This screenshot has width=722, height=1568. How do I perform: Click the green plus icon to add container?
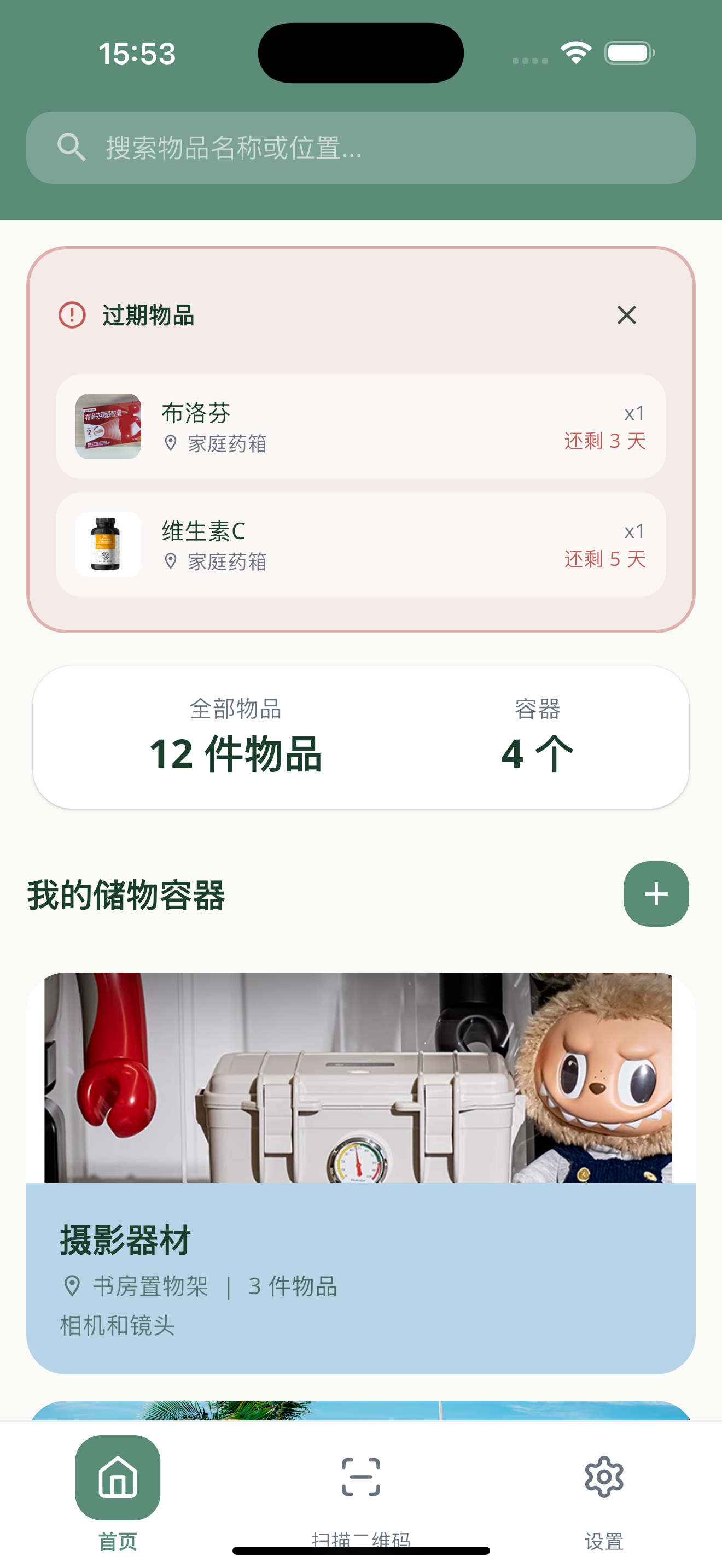coord(655,893)
